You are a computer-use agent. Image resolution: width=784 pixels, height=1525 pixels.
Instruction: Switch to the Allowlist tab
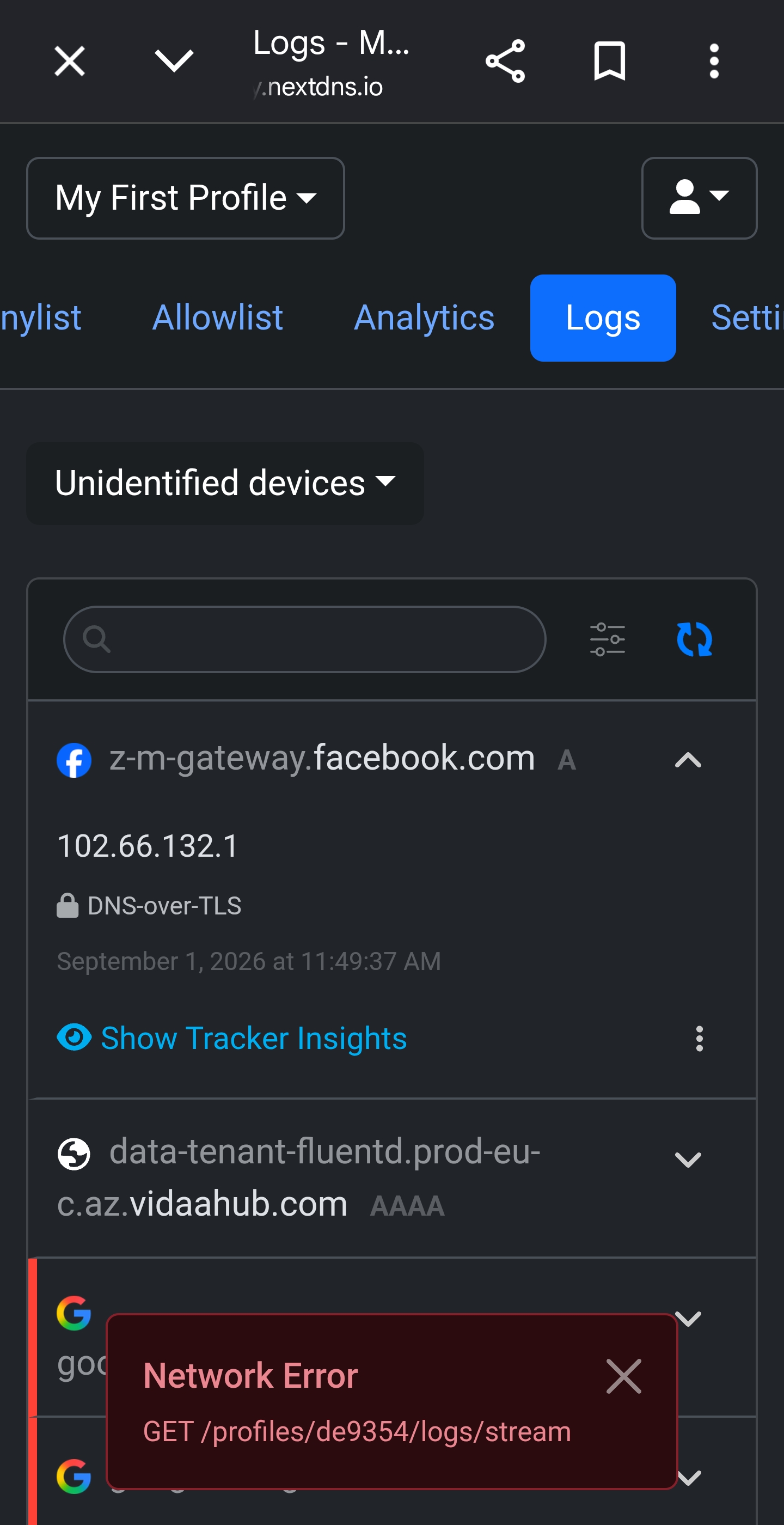point(217,318)
